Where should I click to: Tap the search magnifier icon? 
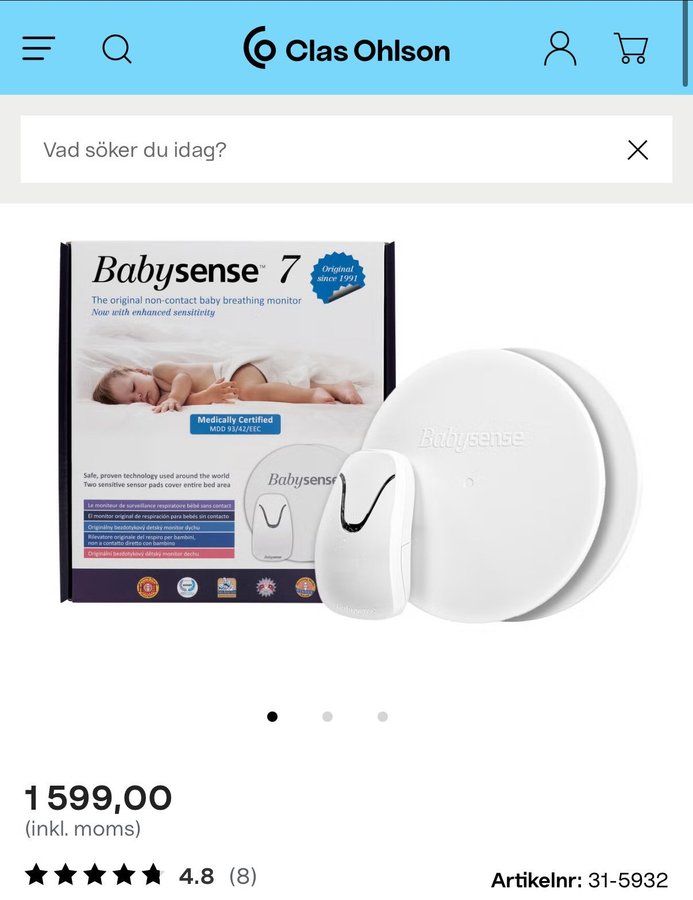[117, 48]
